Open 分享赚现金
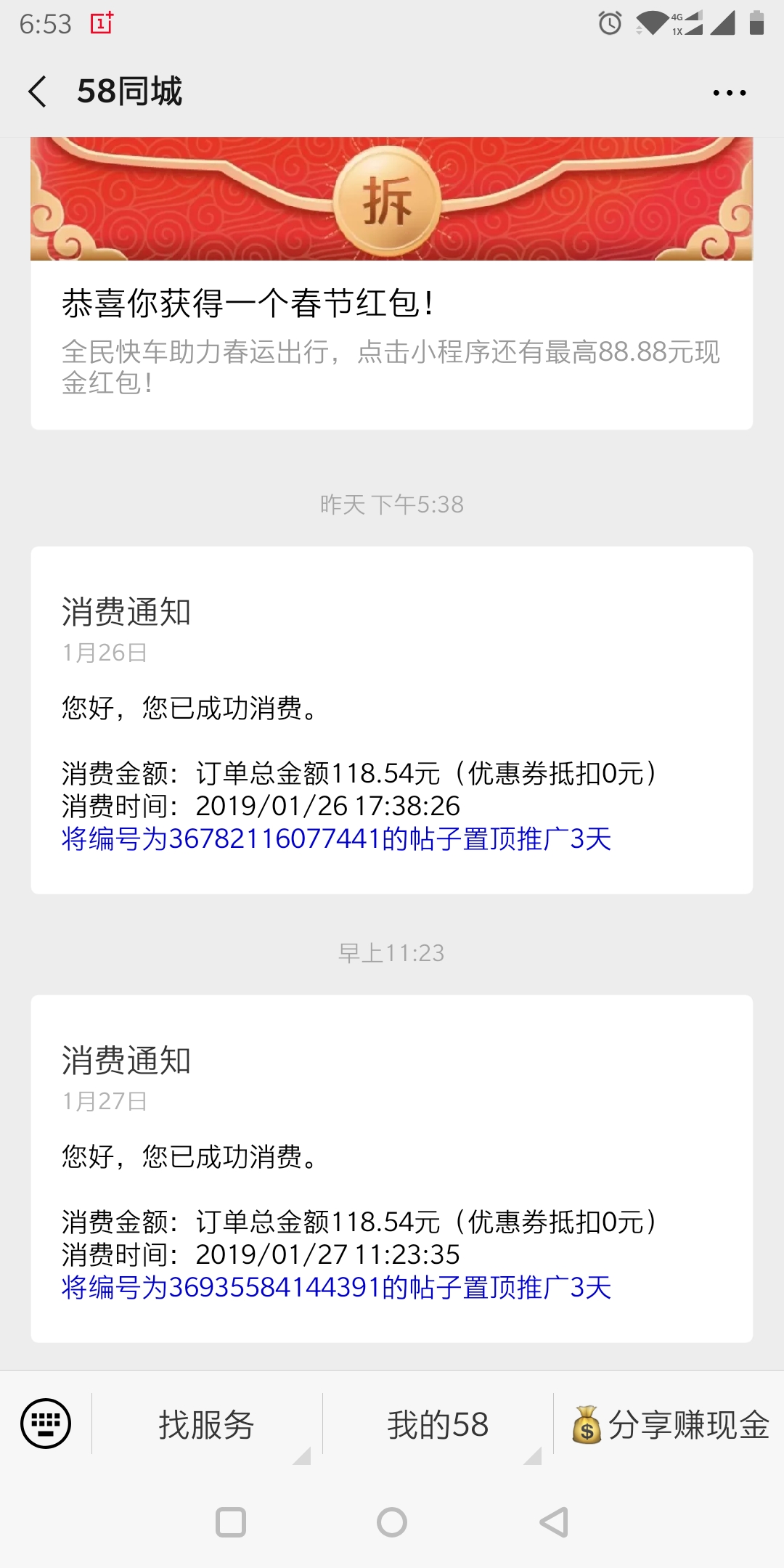Viewport: 784px width, 1568px height. [669, 1424]
